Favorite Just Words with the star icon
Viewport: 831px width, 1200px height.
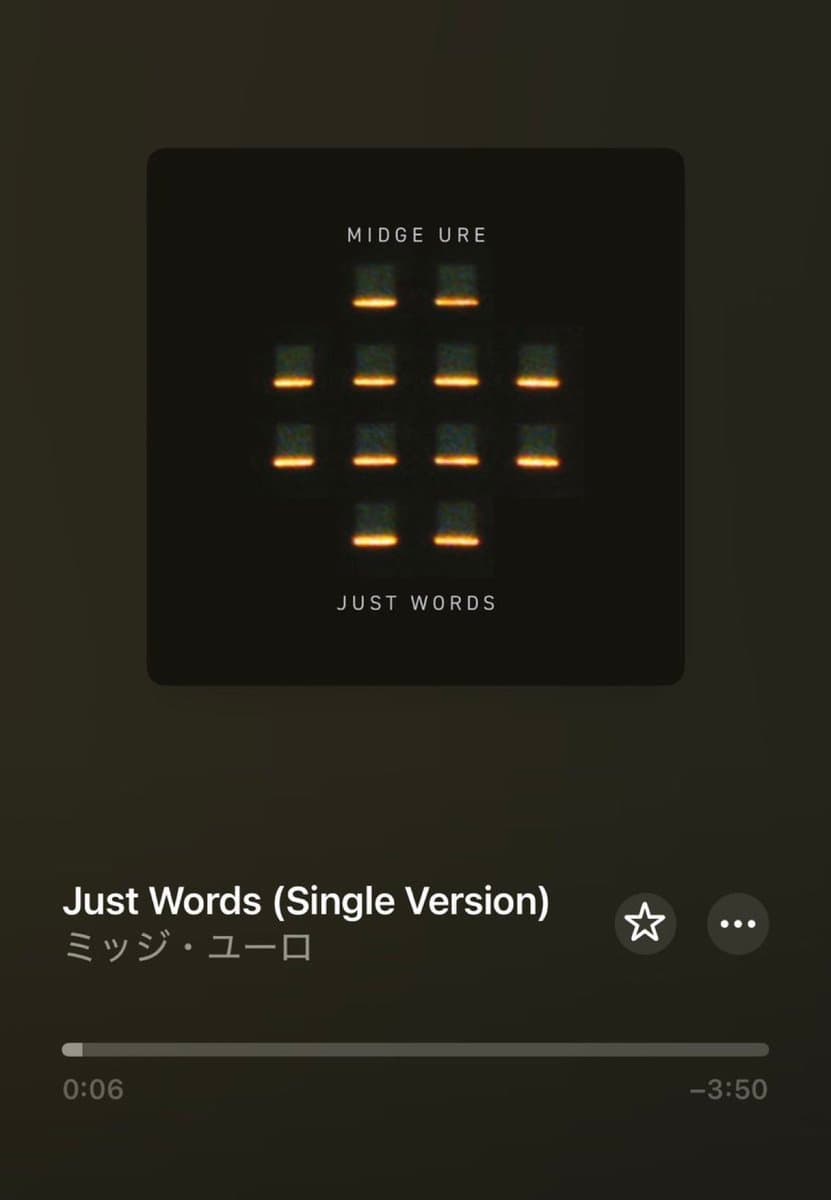tap(645, 923)
